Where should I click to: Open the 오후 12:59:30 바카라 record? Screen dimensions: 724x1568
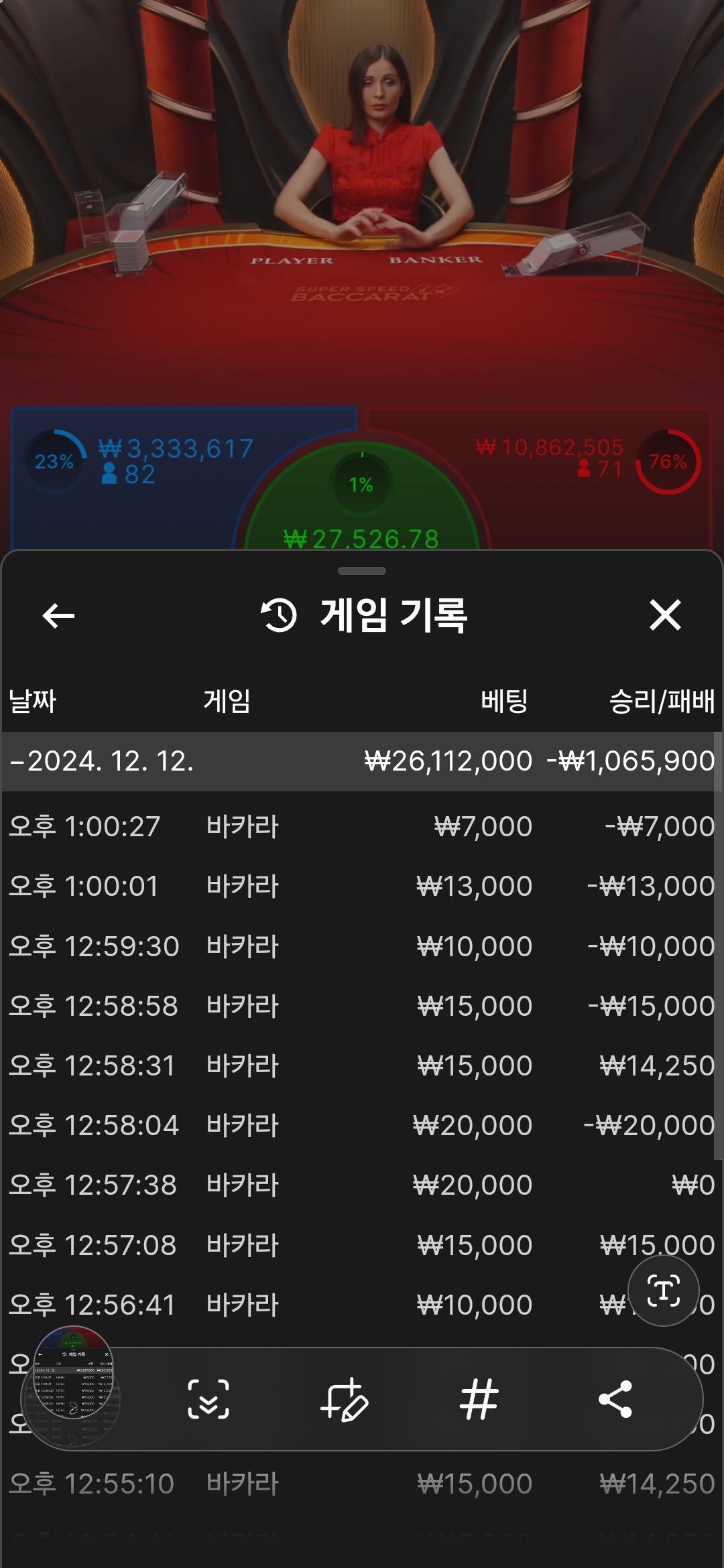pyautogui.click(x=361, y=946)
